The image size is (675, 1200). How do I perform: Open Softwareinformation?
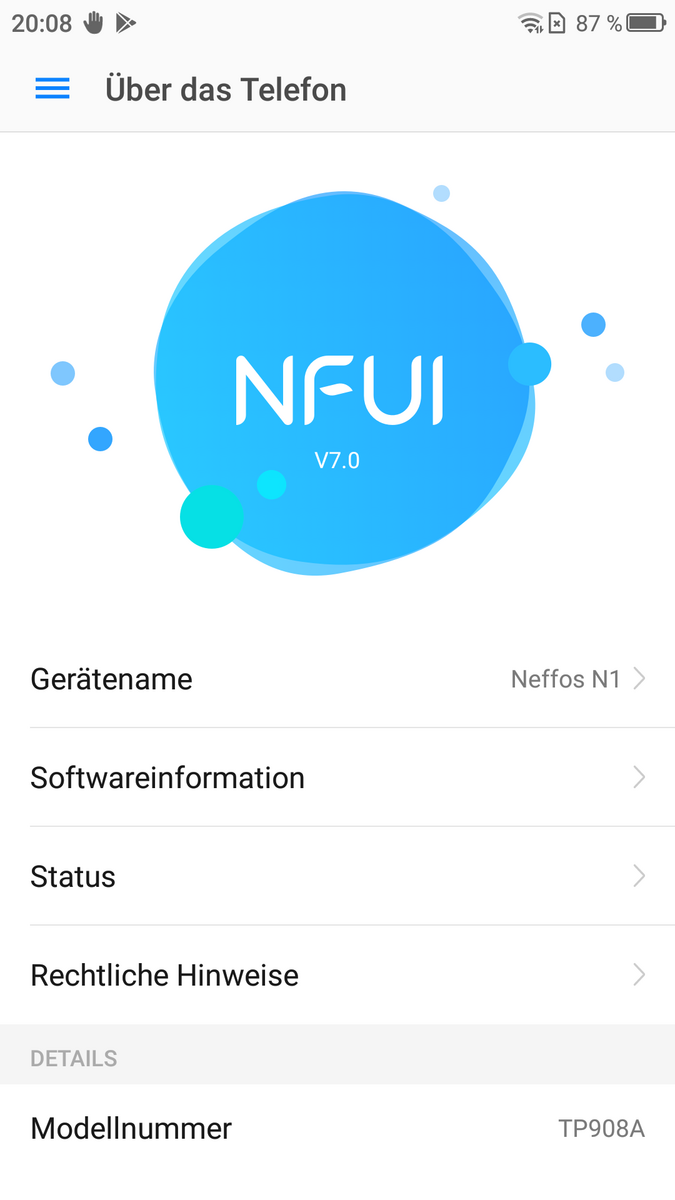pos(337,777)
